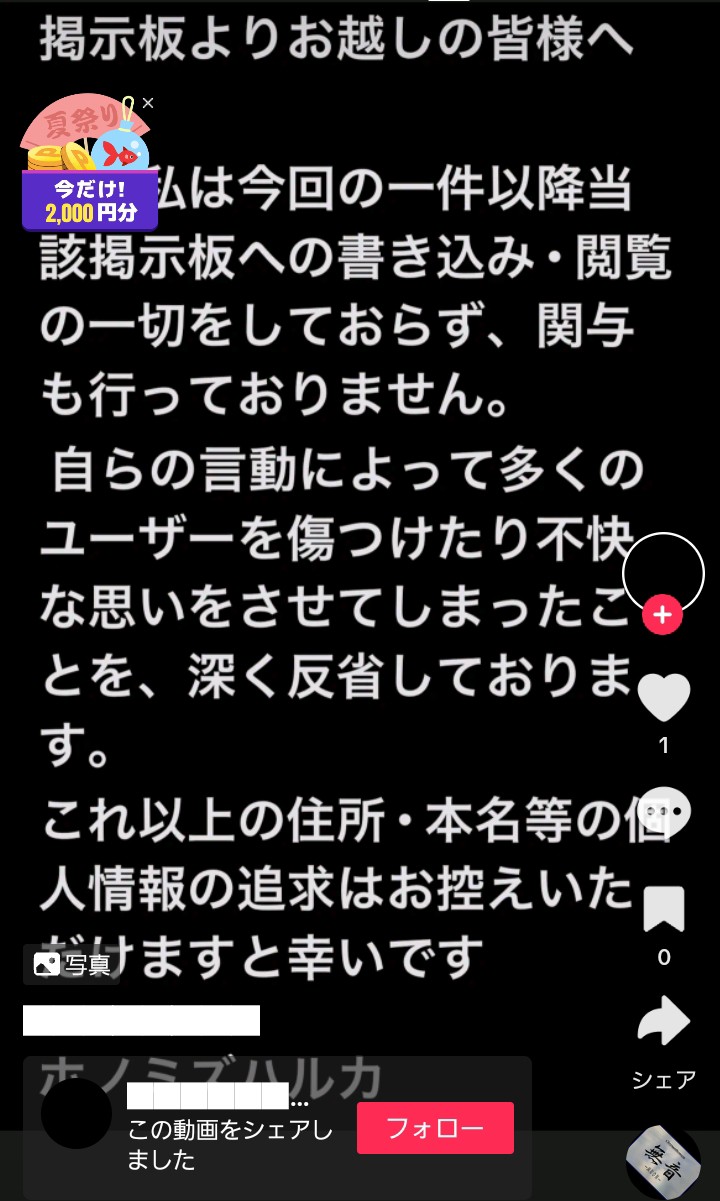Bookmark this post
The width and height of the screenshot is (720, 1201).
coord(664,909)
